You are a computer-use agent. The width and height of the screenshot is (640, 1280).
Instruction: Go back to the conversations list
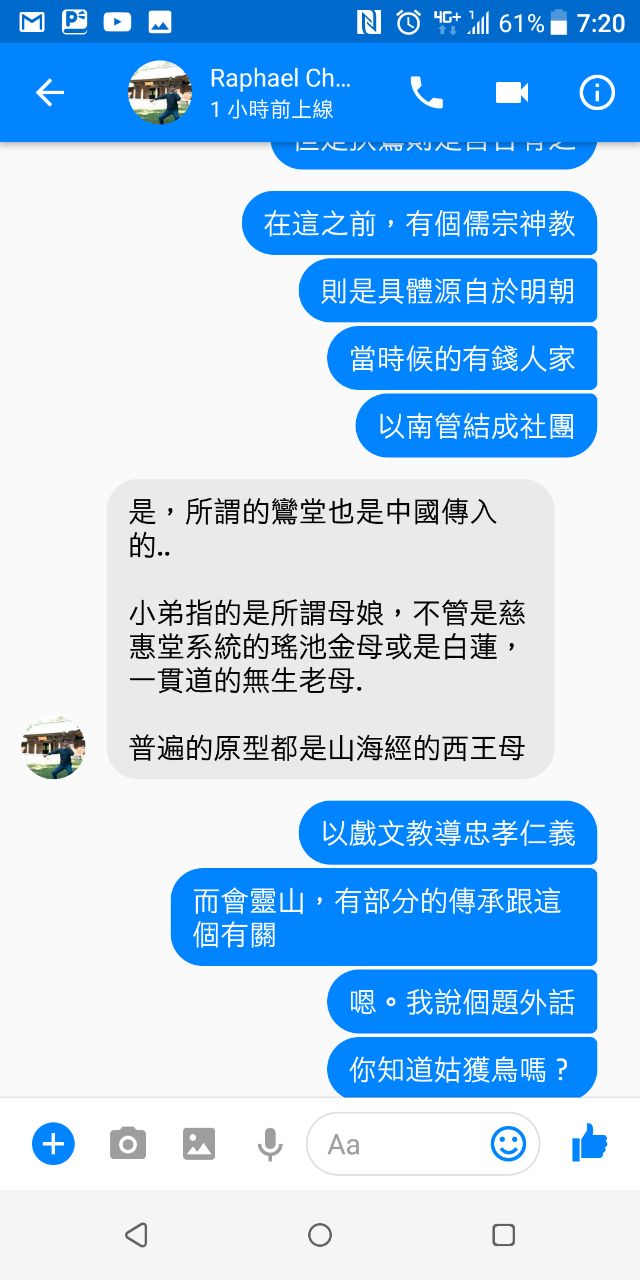click(49, 93)
